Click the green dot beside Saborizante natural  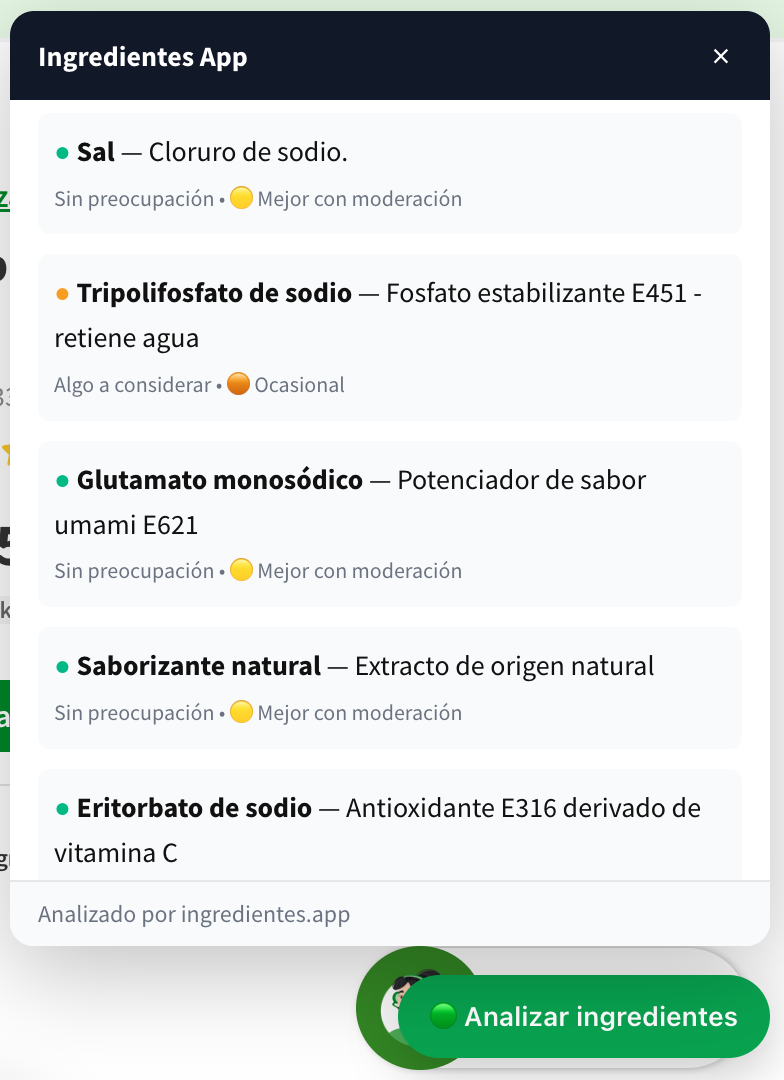pos(61,666)
